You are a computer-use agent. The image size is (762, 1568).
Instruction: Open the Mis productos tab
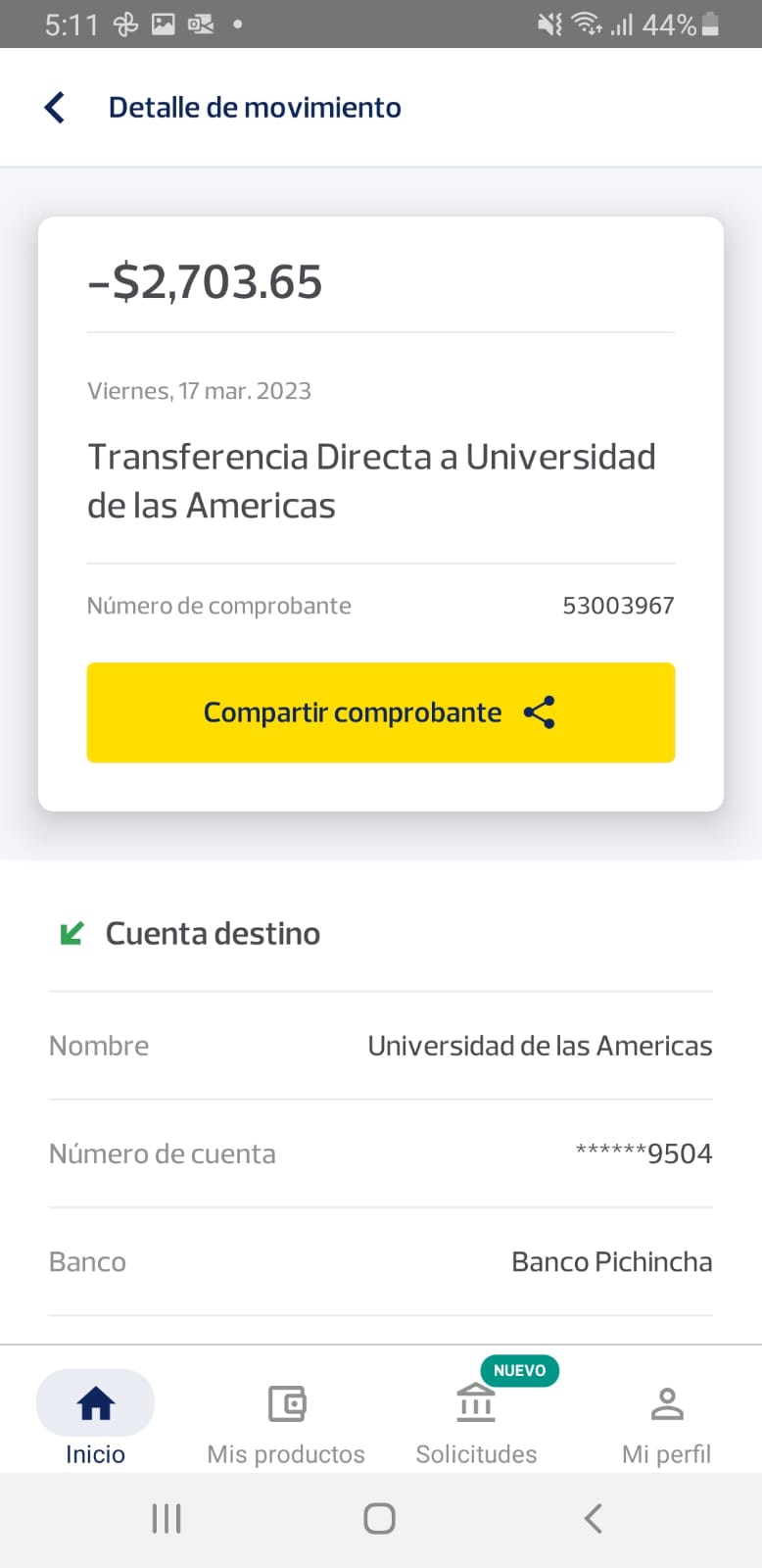pos(286,1418)
